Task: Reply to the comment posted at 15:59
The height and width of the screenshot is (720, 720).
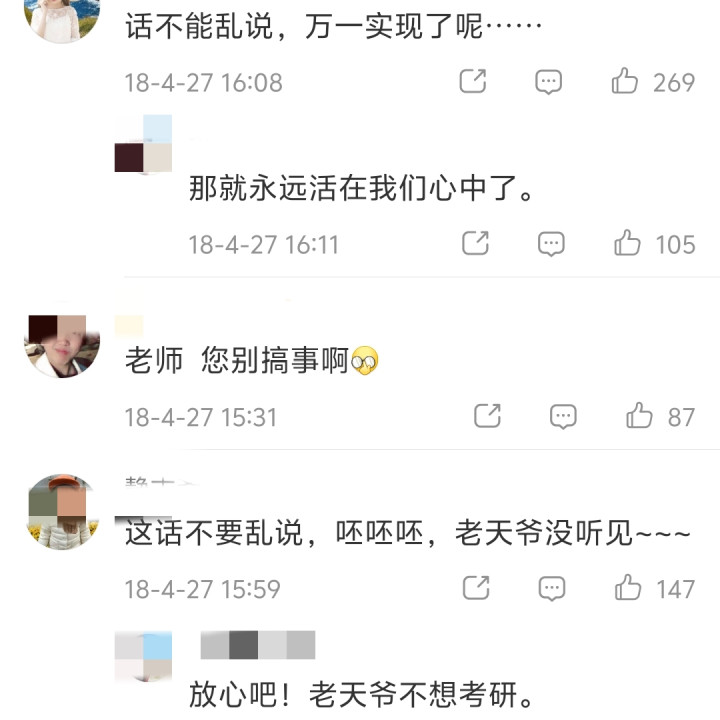Action: point(552,587)
